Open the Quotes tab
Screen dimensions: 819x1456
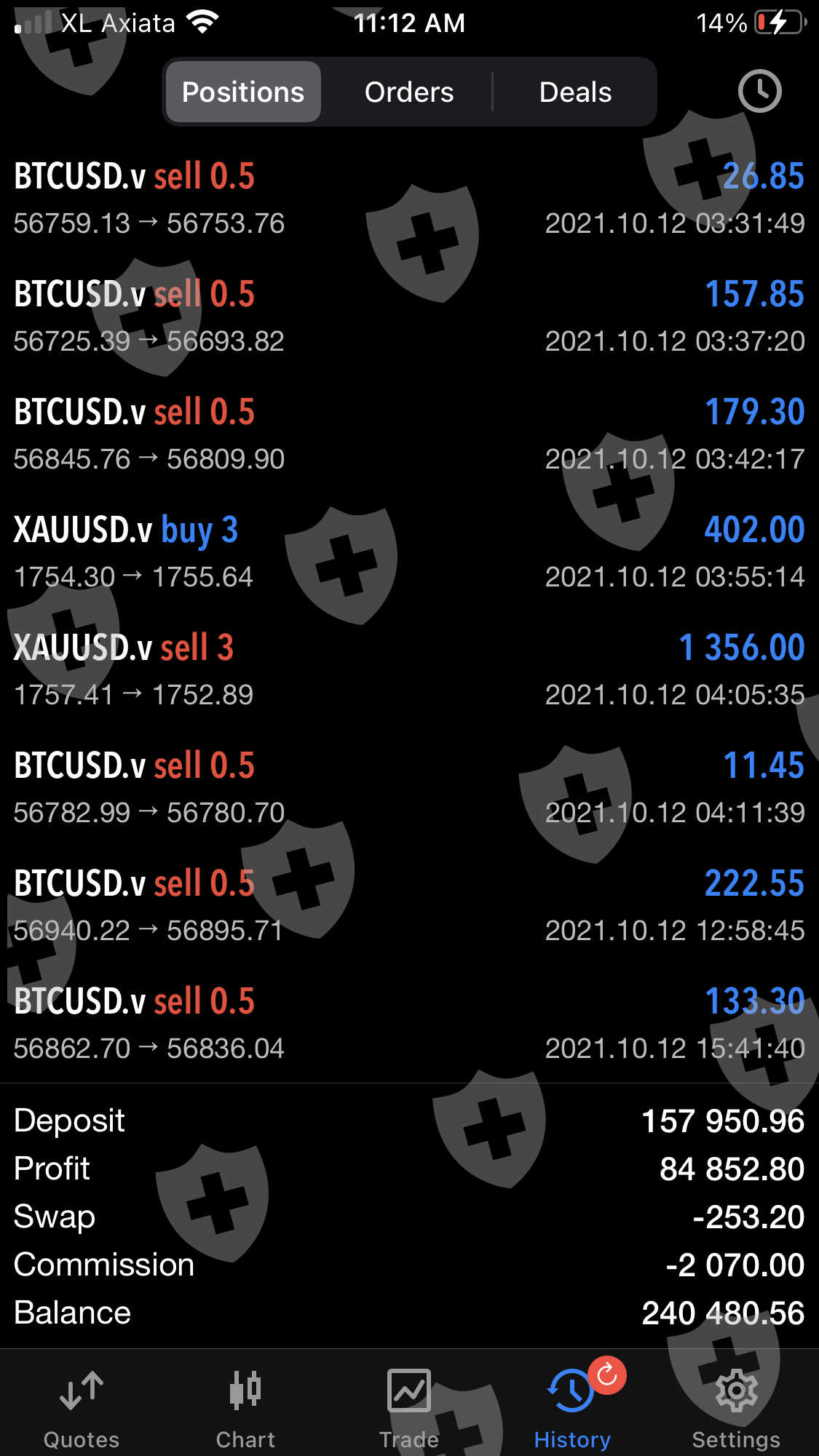click(x=82, y=1408)
